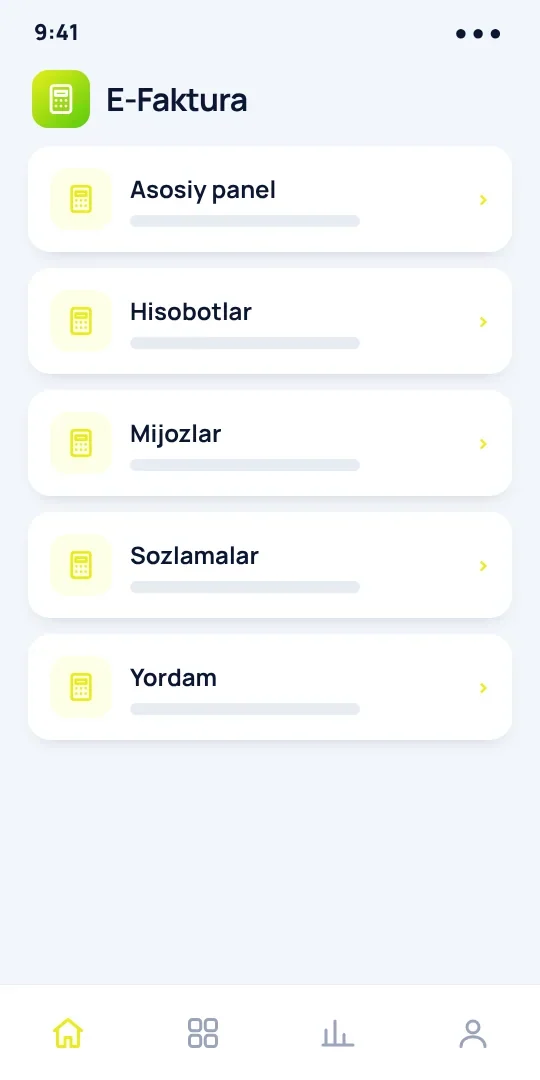The width and height of the screenshot is (540, 1080).
Task: Open the Yordam row
Action: [270, 687]
